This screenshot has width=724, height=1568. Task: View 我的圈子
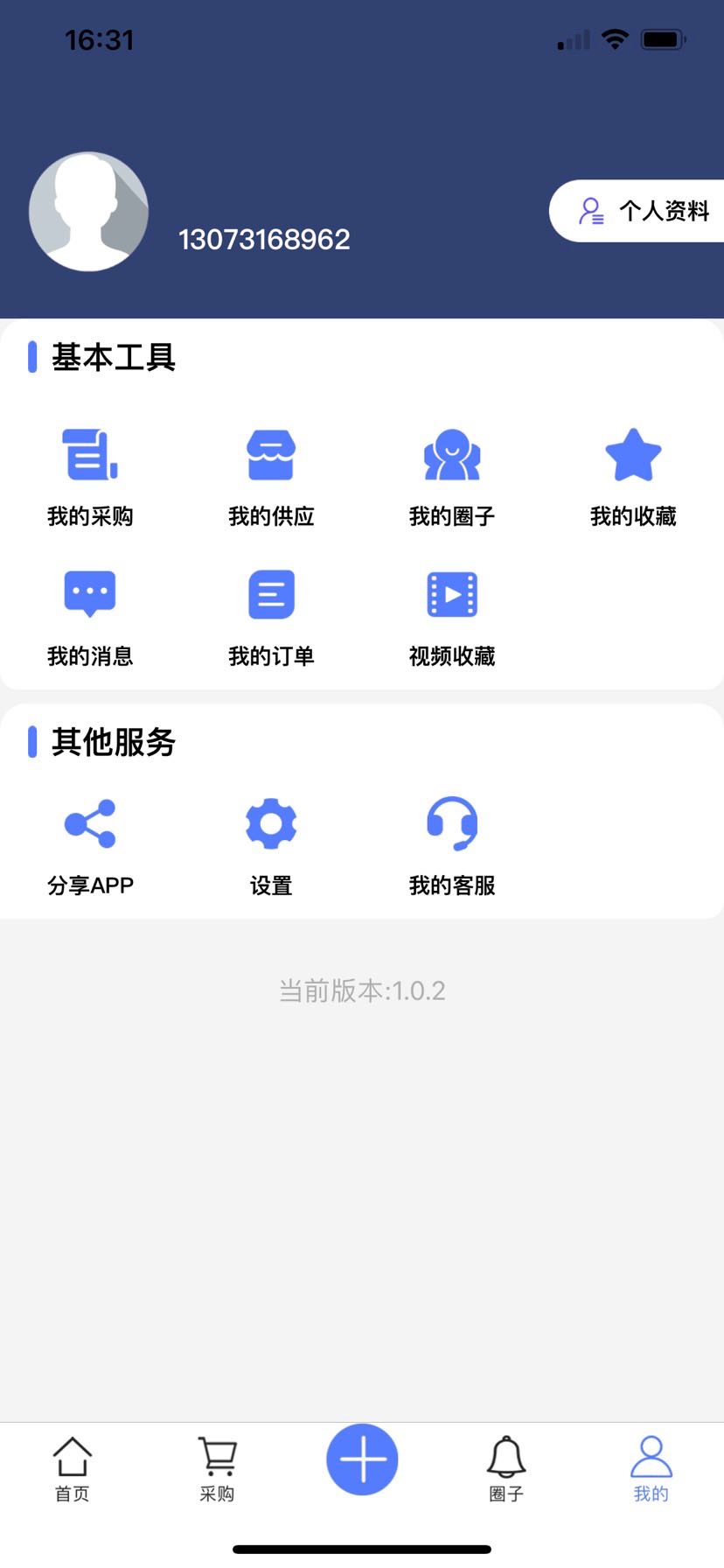point(452,477)
